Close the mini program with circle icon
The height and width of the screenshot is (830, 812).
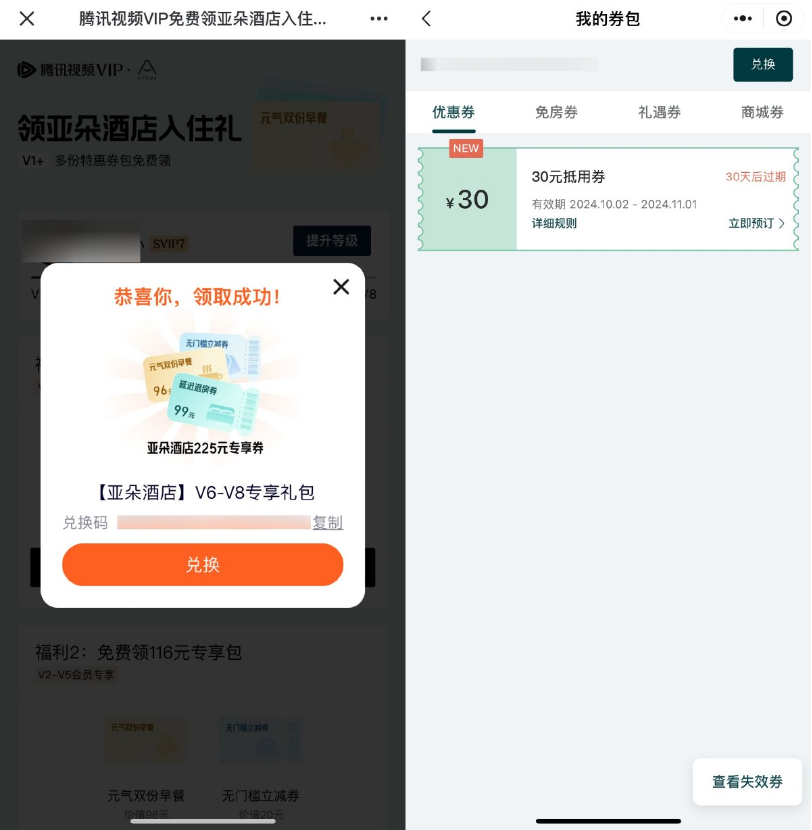(784, 19)
